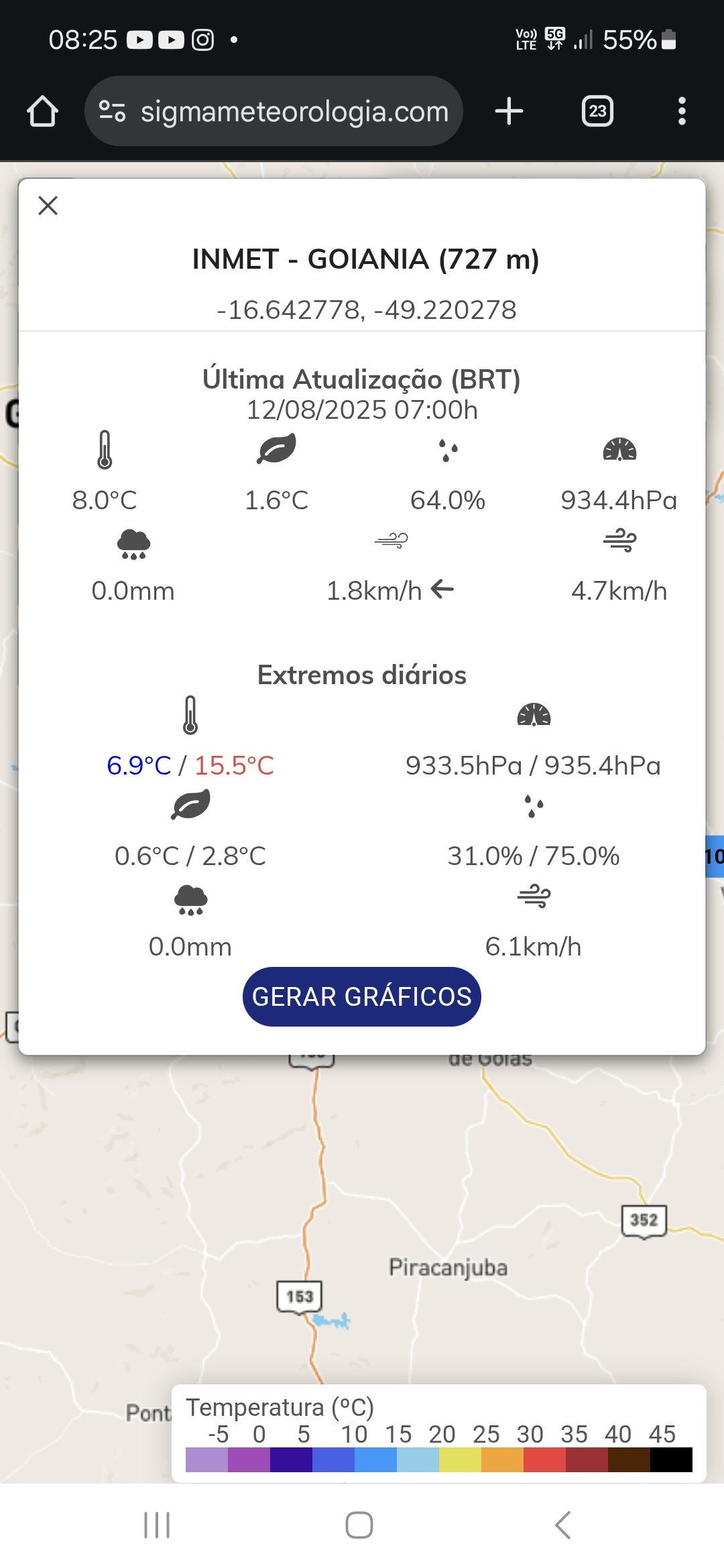
Task: Close the INMET Goiania station popup
Action: click(x=48, y=206)
